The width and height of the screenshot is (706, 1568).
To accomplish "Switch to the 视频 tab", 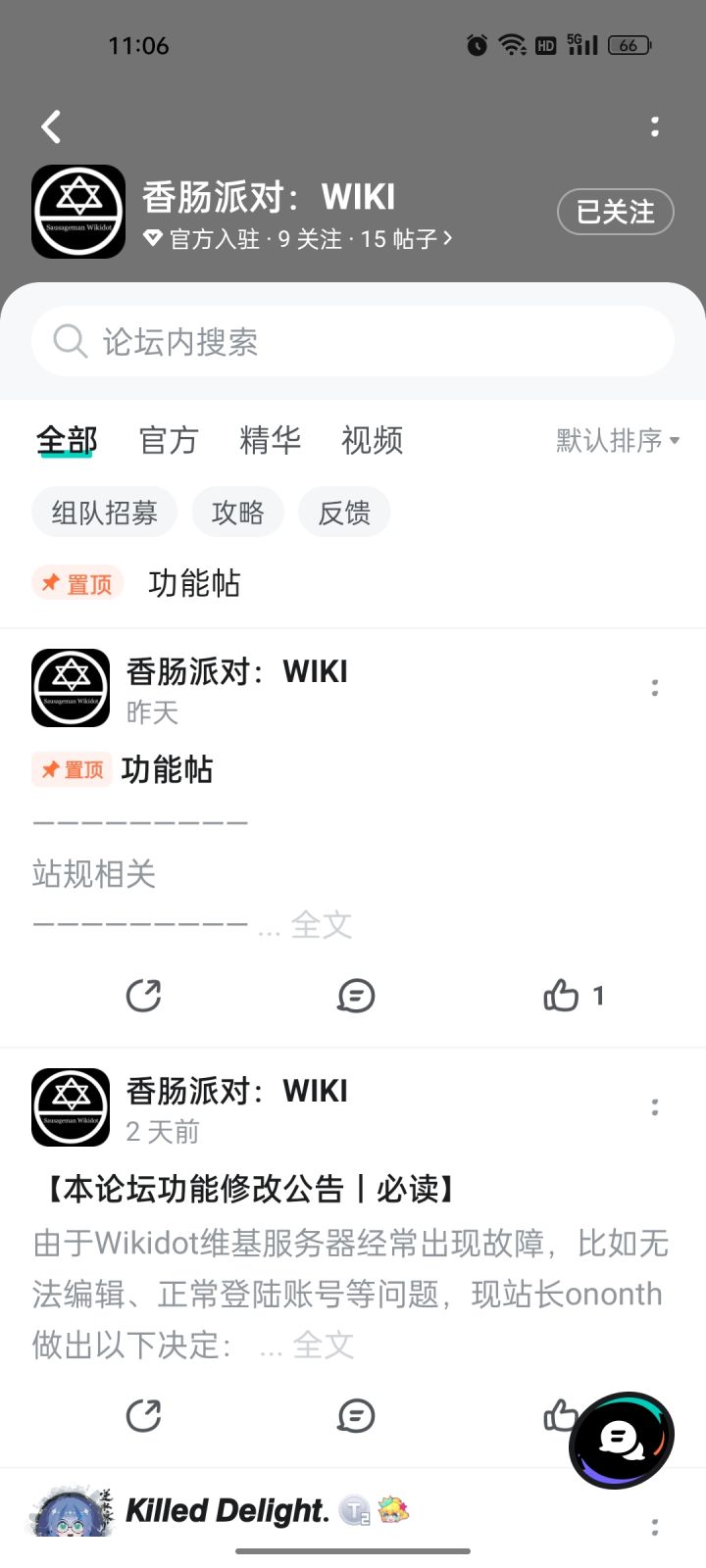I will tap(372, 441).
